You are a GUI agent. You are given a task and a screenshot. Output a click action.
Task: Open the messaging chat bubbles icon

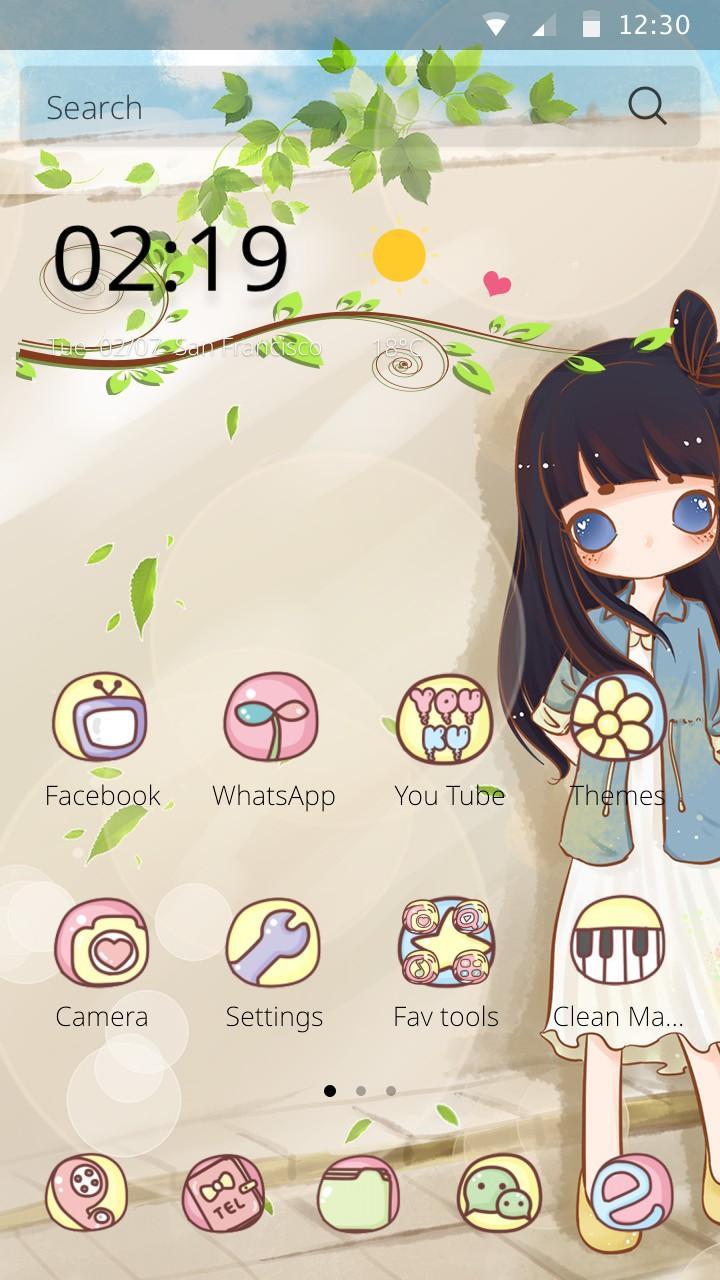pyautogui.click(x=499, y=1193)
